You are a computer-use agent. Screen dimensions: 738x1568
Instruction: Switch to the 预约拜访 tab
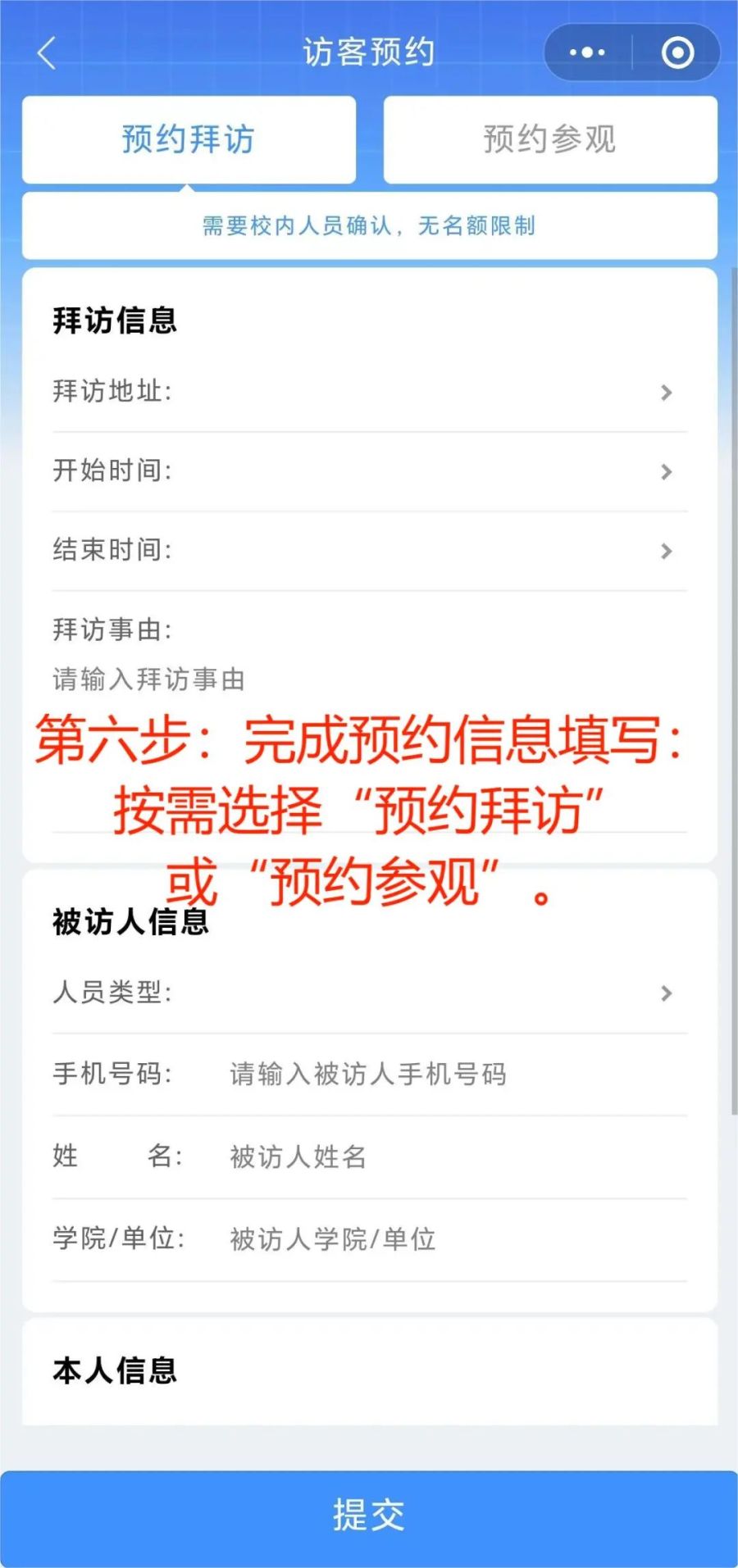pos(189,139)
